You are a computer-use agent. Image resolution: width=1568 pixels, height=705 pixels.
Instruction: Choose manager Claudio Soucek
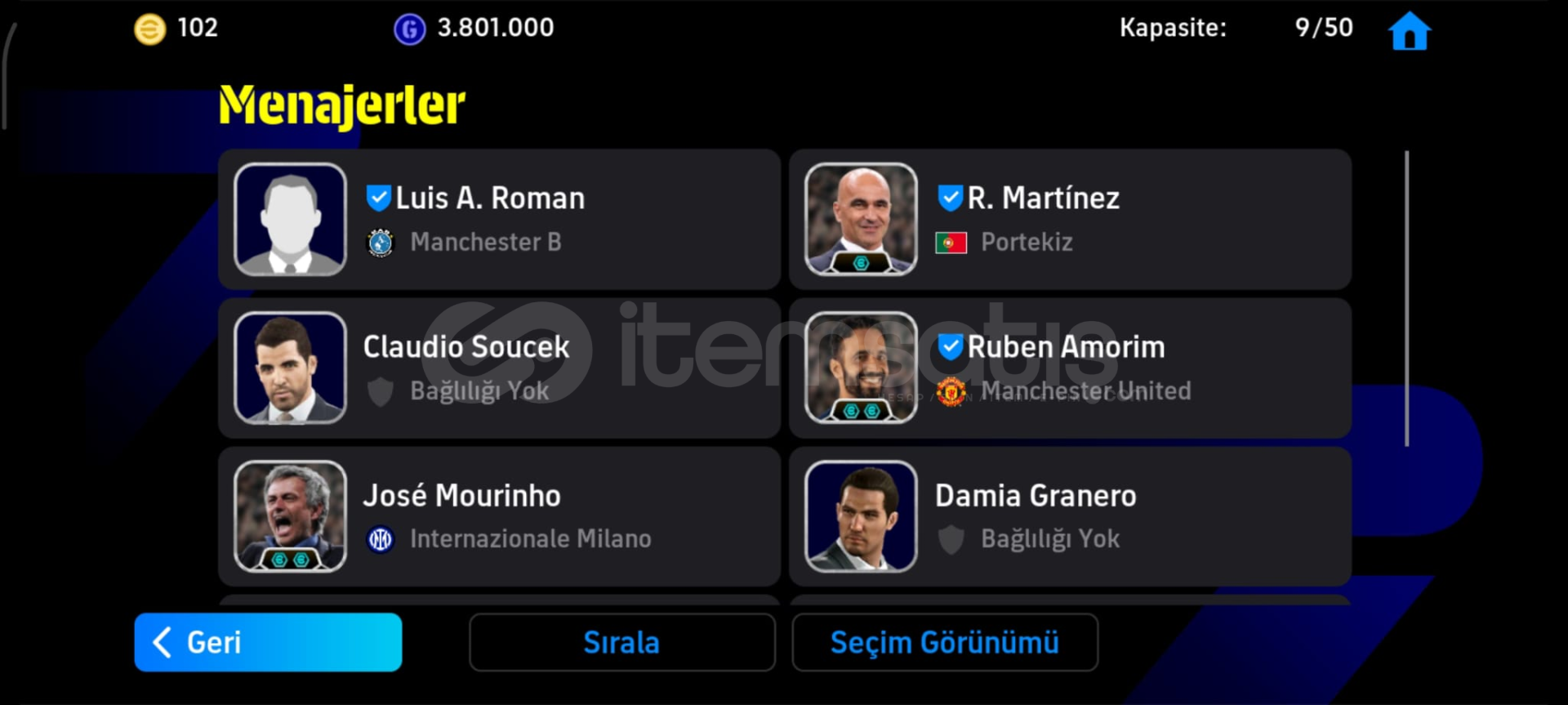point(499,368)
